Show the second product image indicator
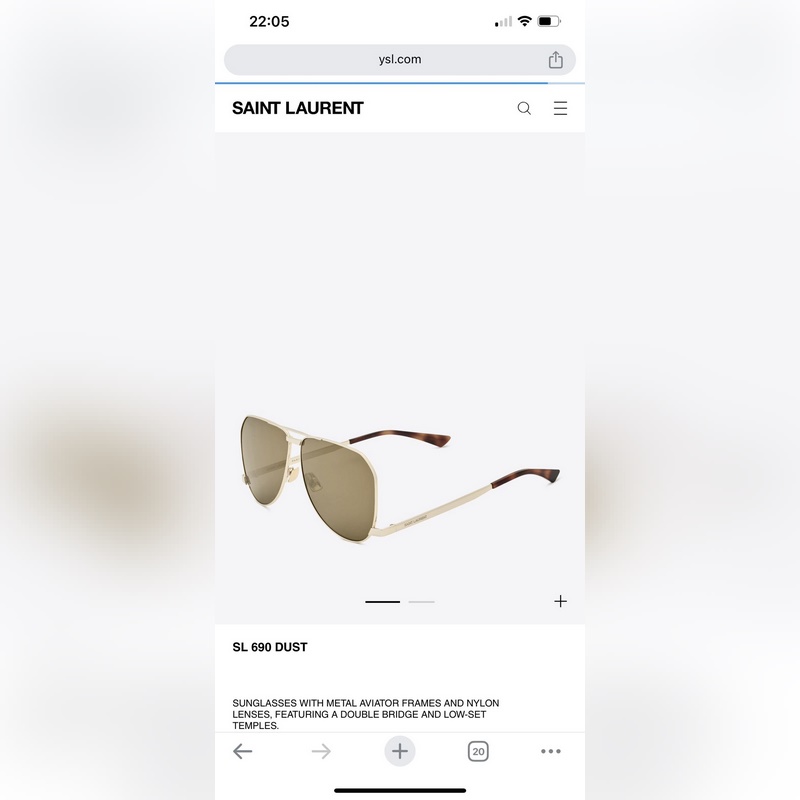 (x=422, y=602)
